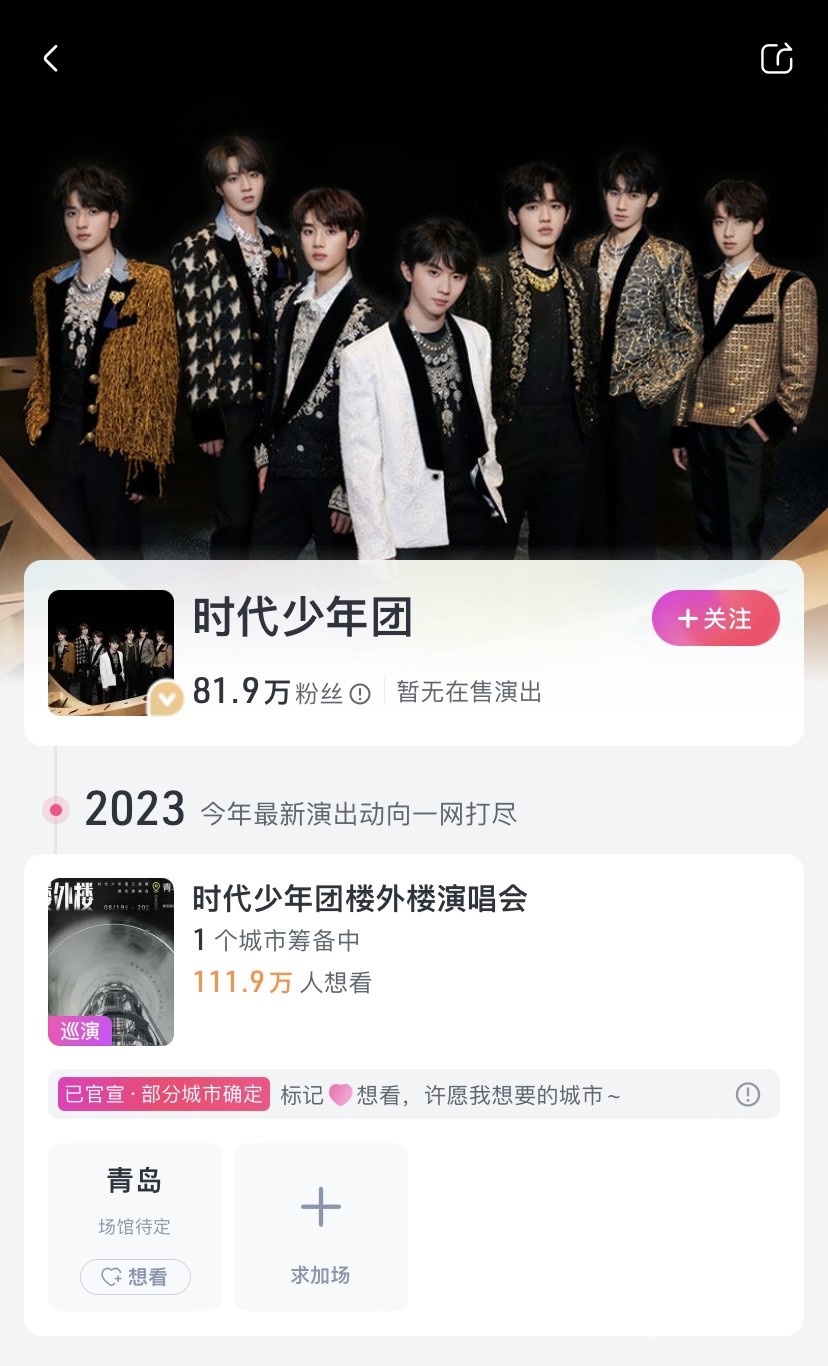This screenshot has width=828, height=1366.
Task: Open the 时代少年团楼外楼演唱会 tour card
Action: (358, 898)
